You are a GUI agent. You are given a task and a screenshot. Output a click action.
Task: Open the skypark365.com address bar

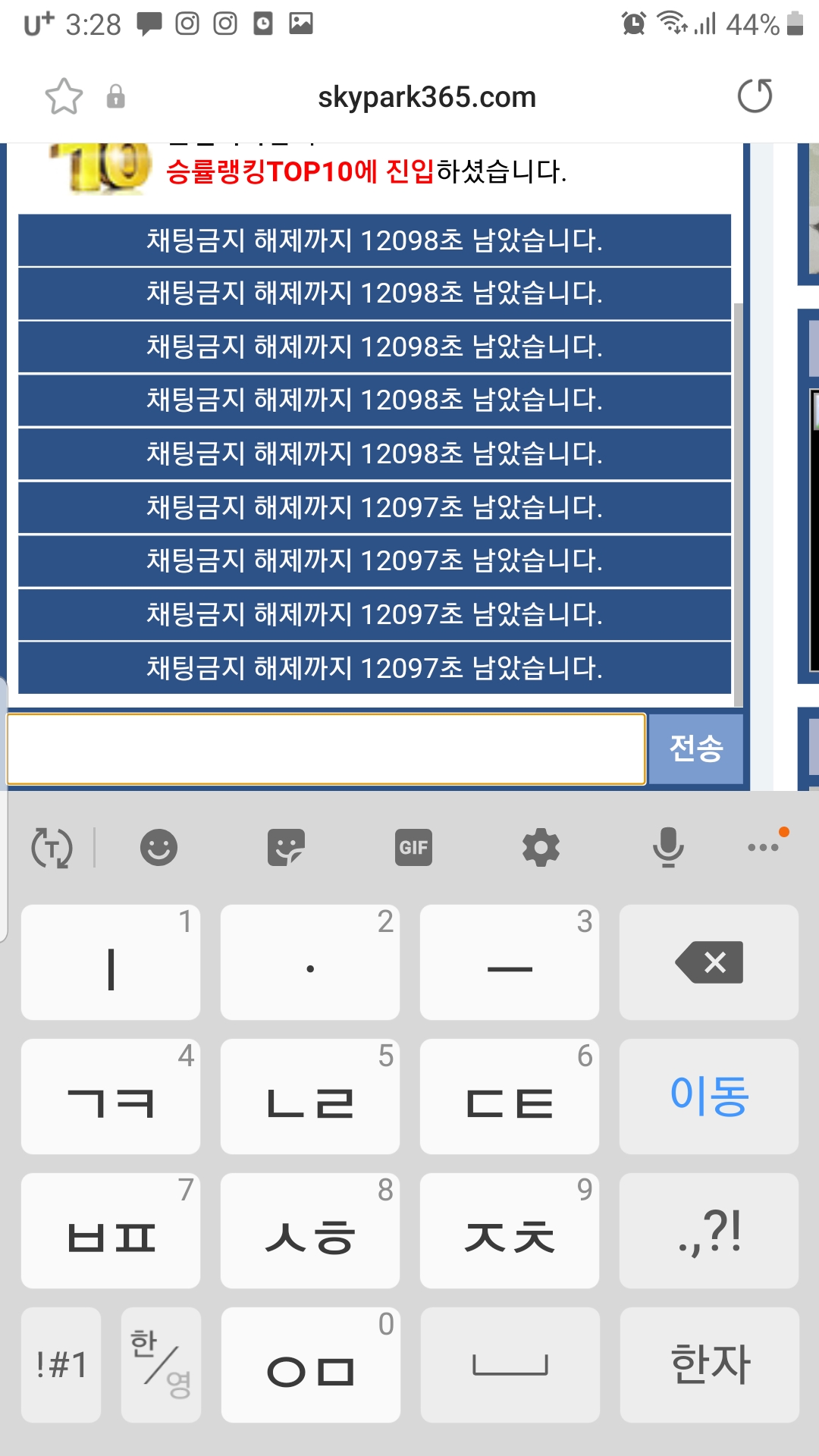(426, 97)
